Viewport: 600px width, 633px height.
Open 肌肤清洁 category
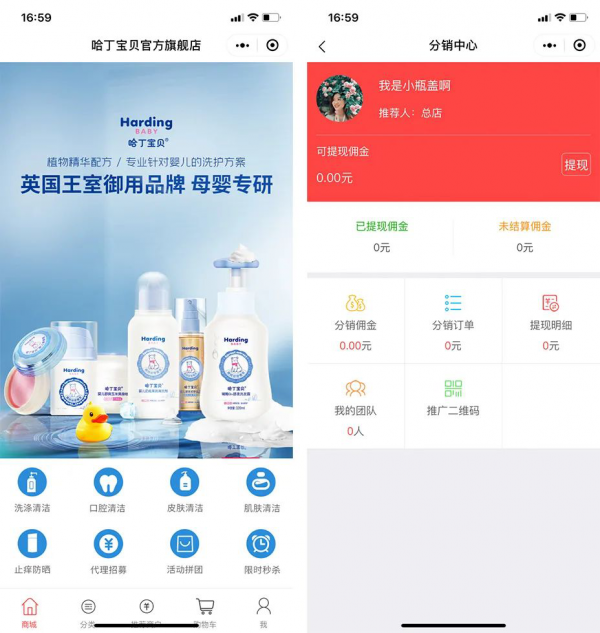pyautogui.click(x=261, y=490)
